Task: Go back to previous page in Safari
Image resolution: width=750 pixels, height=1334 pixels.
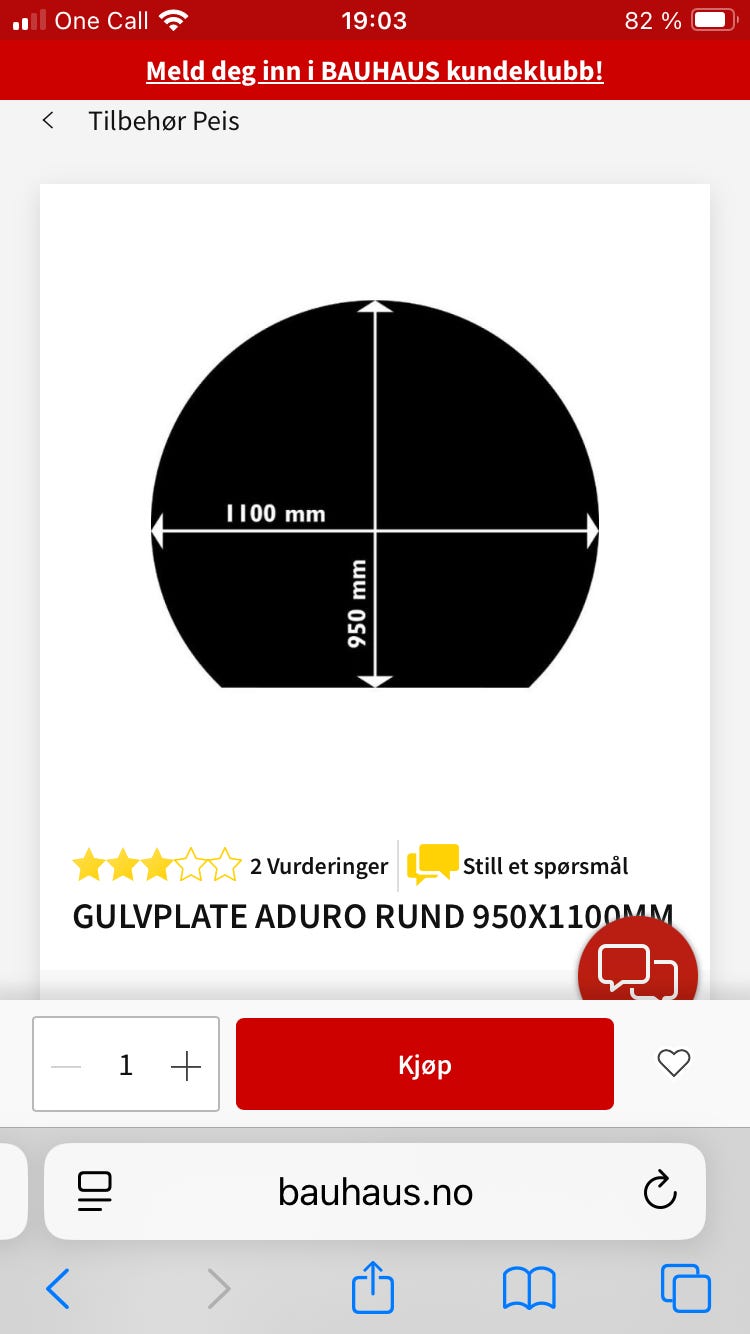Action: 58,1289
